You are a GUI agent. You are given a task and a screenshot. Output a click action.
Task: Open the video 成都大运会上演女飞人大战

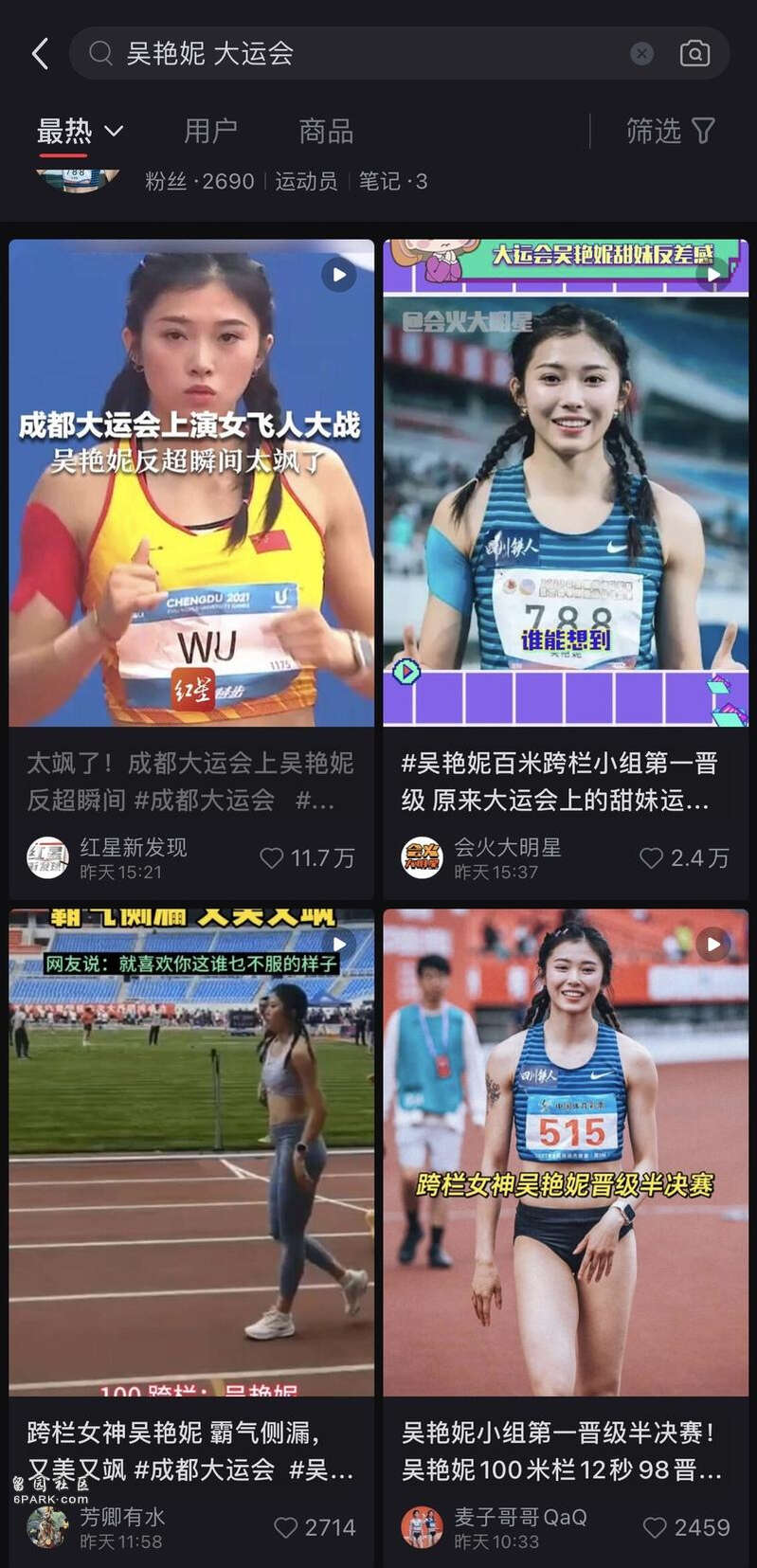click(x=191, y=483)
